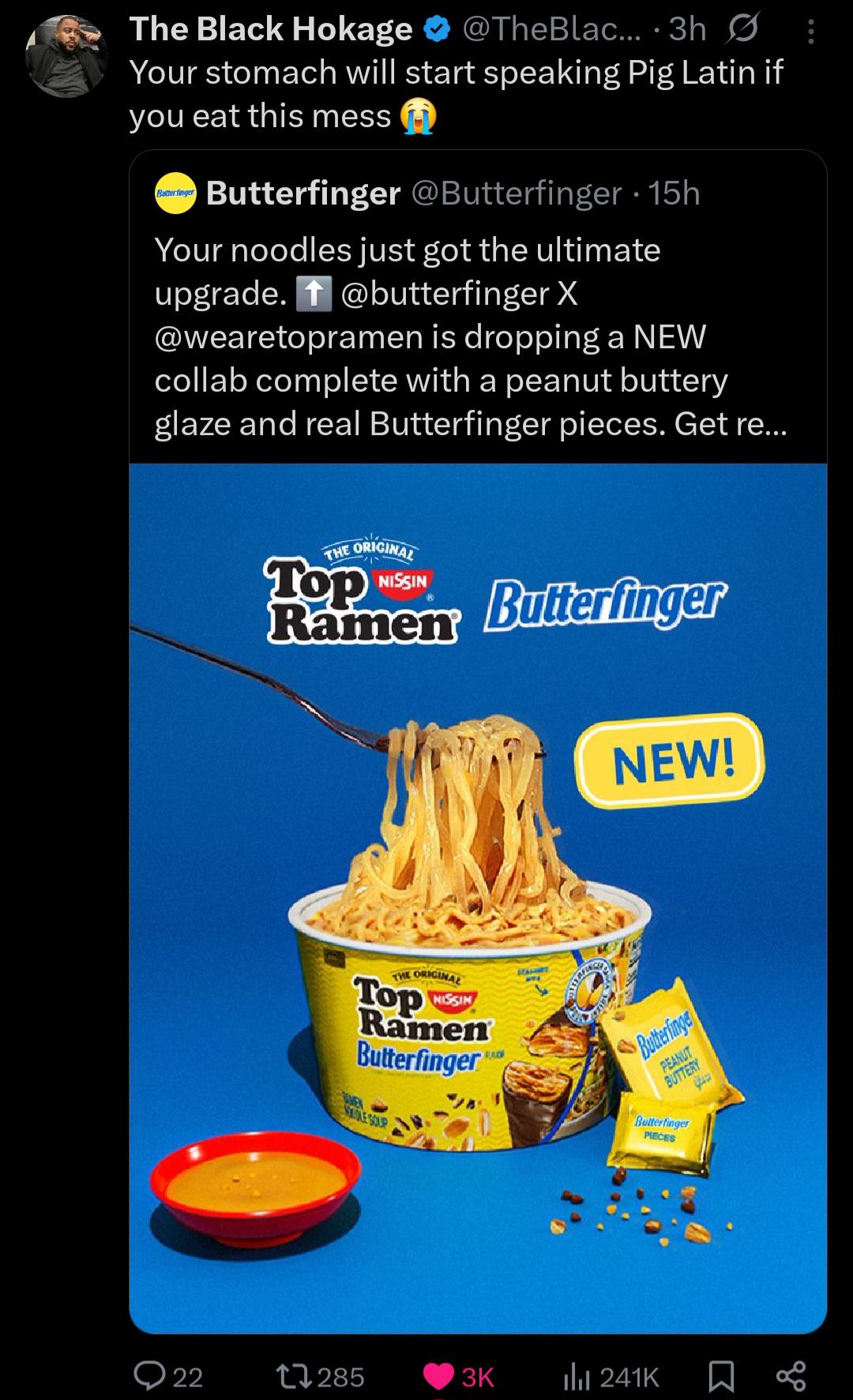The image size is (853, 1400).
Task: Share this post
Action: click(x=791, y=1376)
